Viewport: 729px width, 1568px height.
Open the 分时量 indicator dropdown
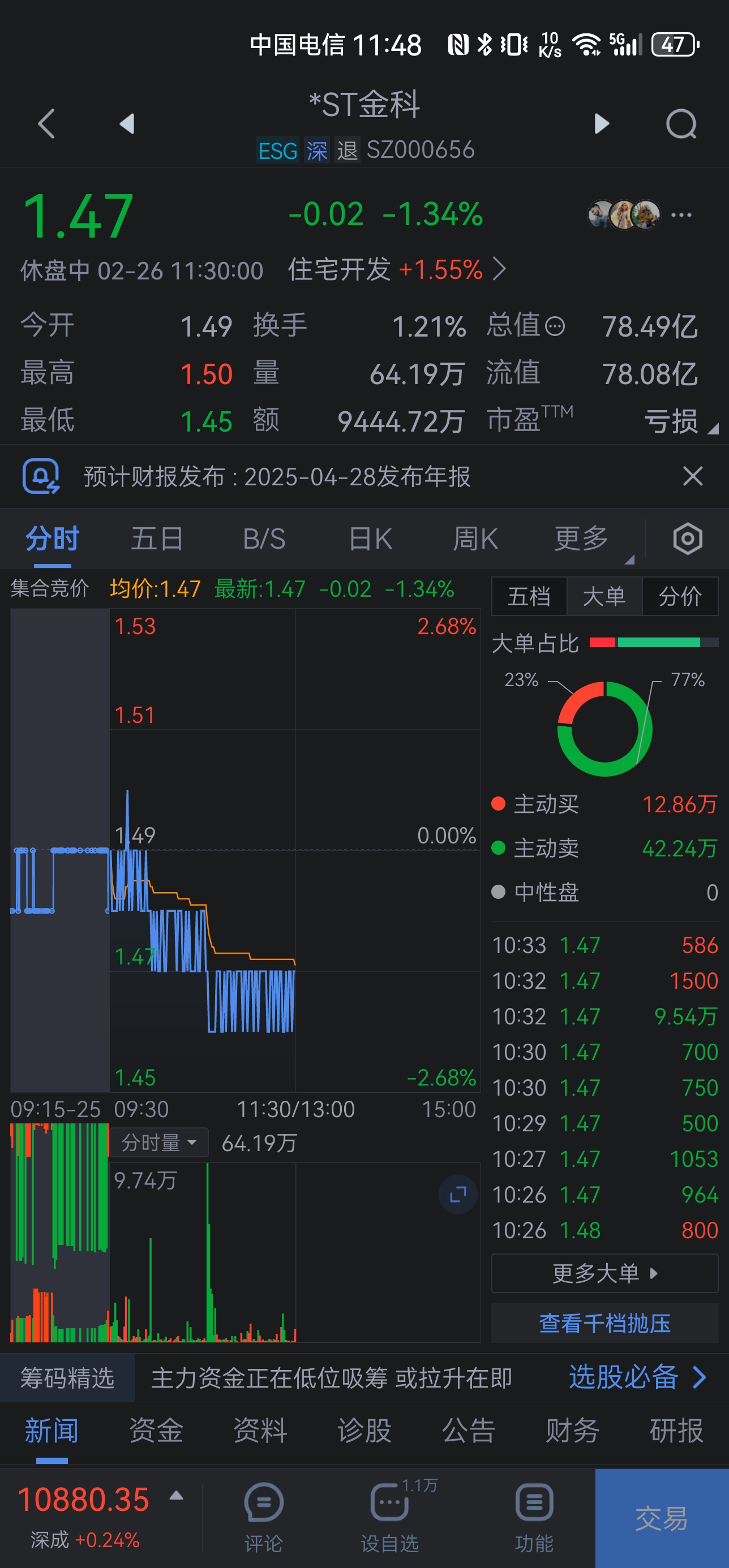158,1143
